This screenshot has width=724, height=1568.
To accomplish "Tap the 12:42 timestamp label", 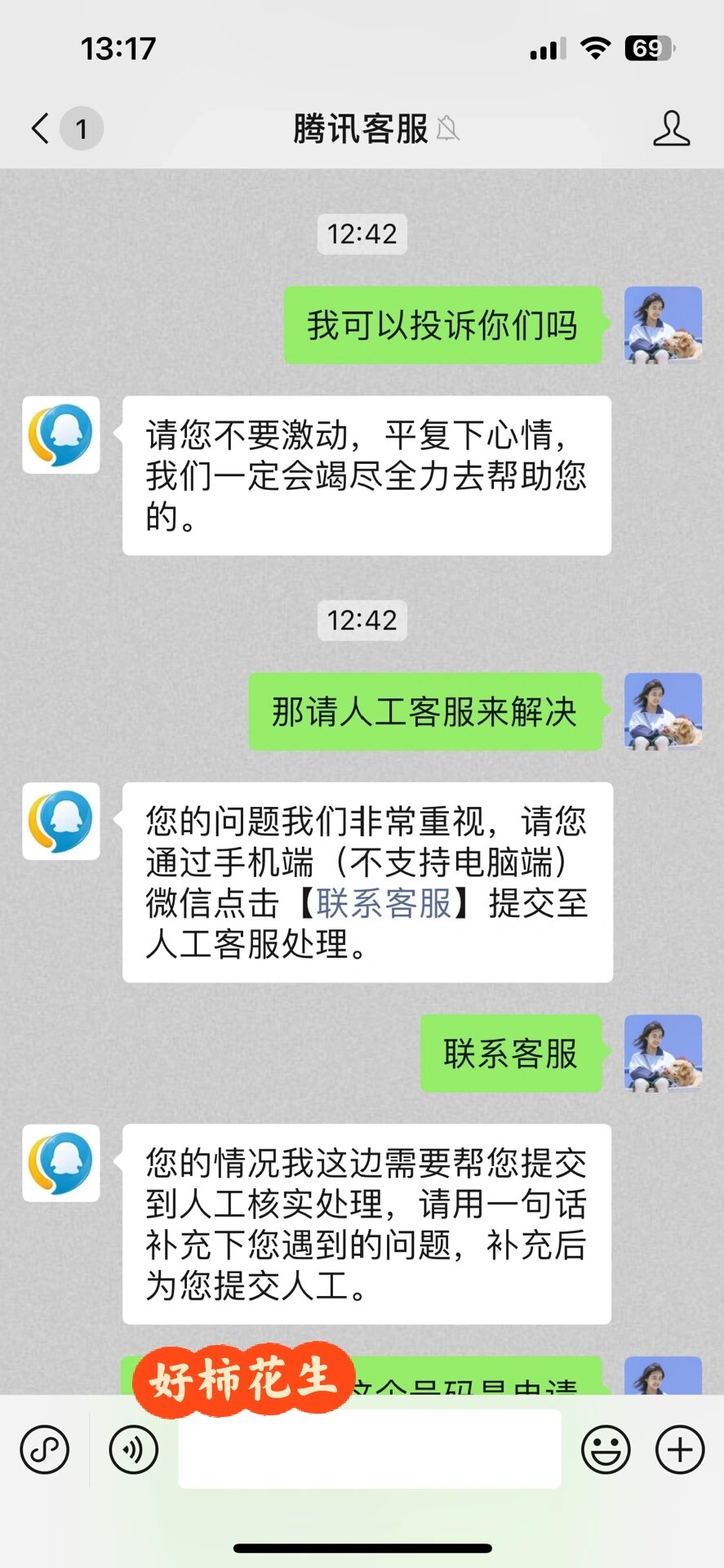I will click(x=360, y=234).
